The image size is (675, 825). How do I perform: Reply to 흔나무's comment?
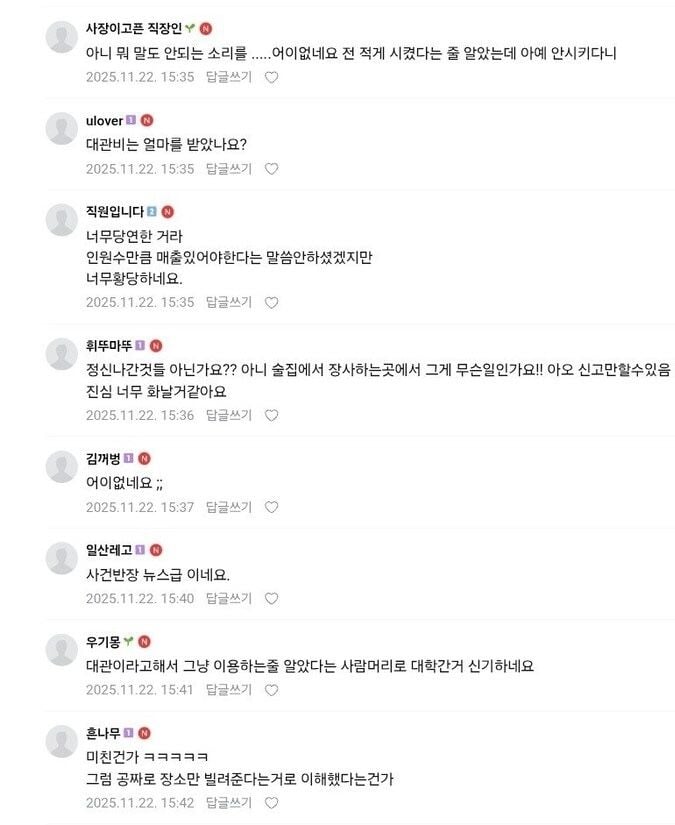click(x=229, y=802)
